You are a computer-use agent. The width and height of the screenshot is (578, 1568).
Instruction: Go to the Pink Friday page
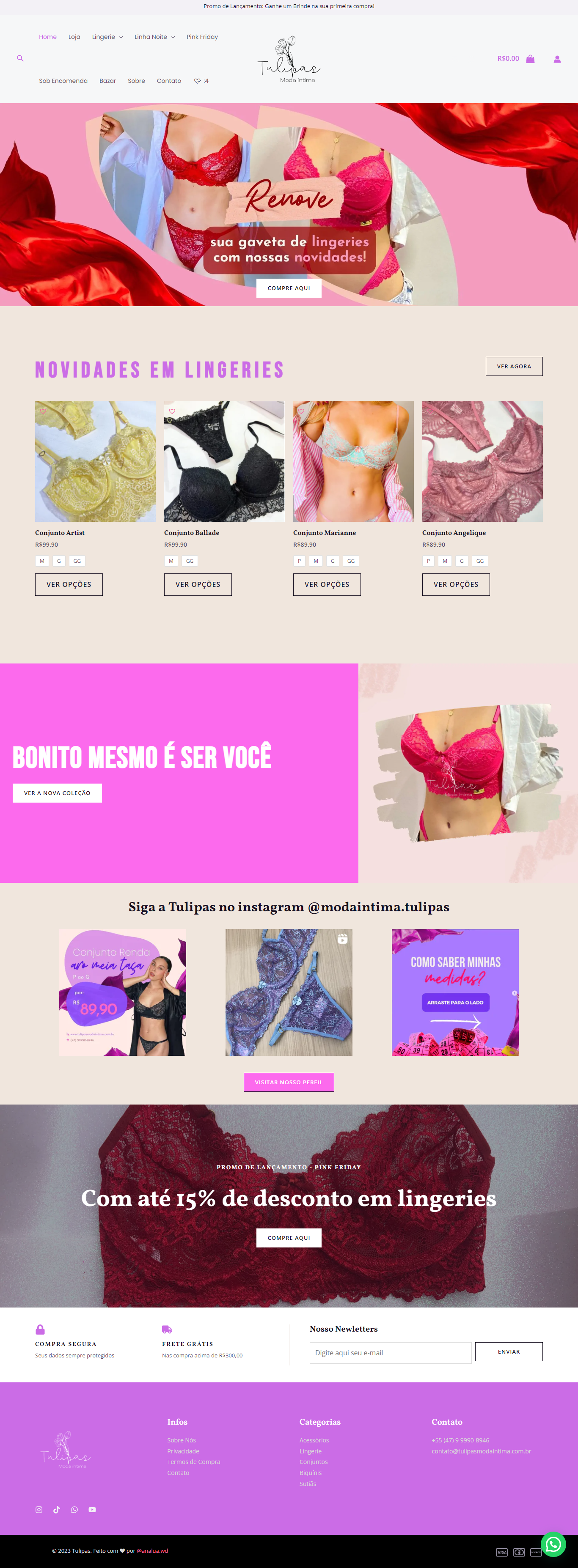[201, 37]
